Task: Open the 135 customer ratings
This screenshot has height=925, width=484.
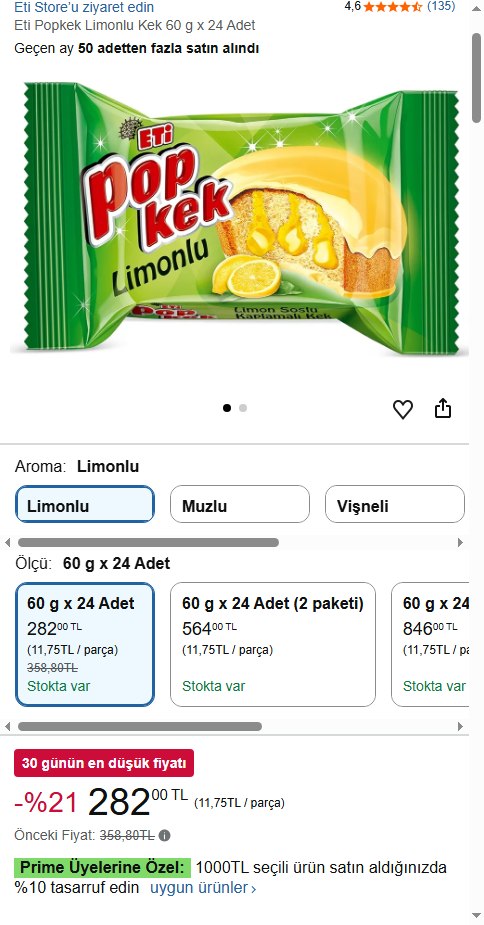Action: click(441, 6)
